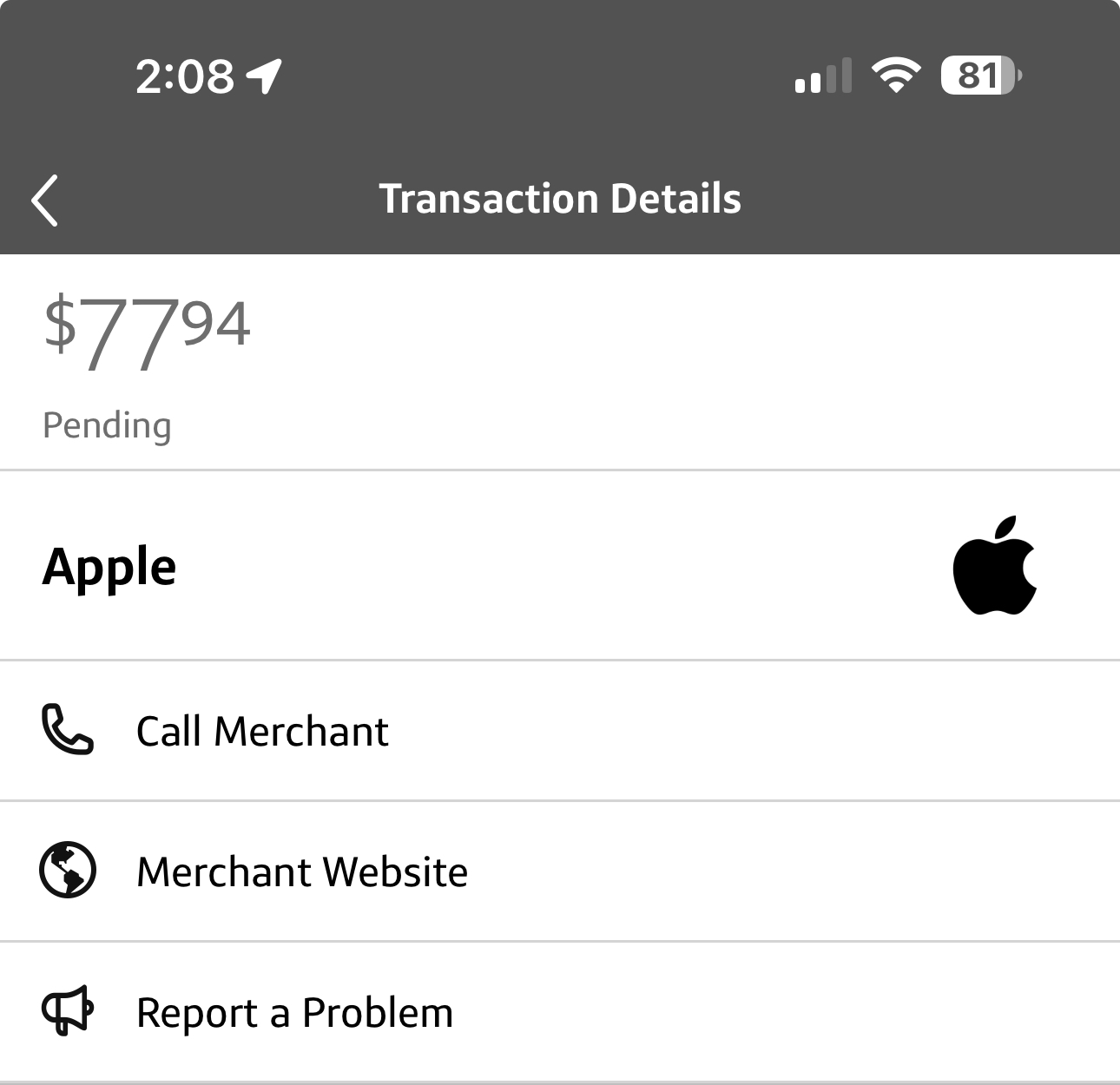
Task: Call the merchant
Action: 261,731
